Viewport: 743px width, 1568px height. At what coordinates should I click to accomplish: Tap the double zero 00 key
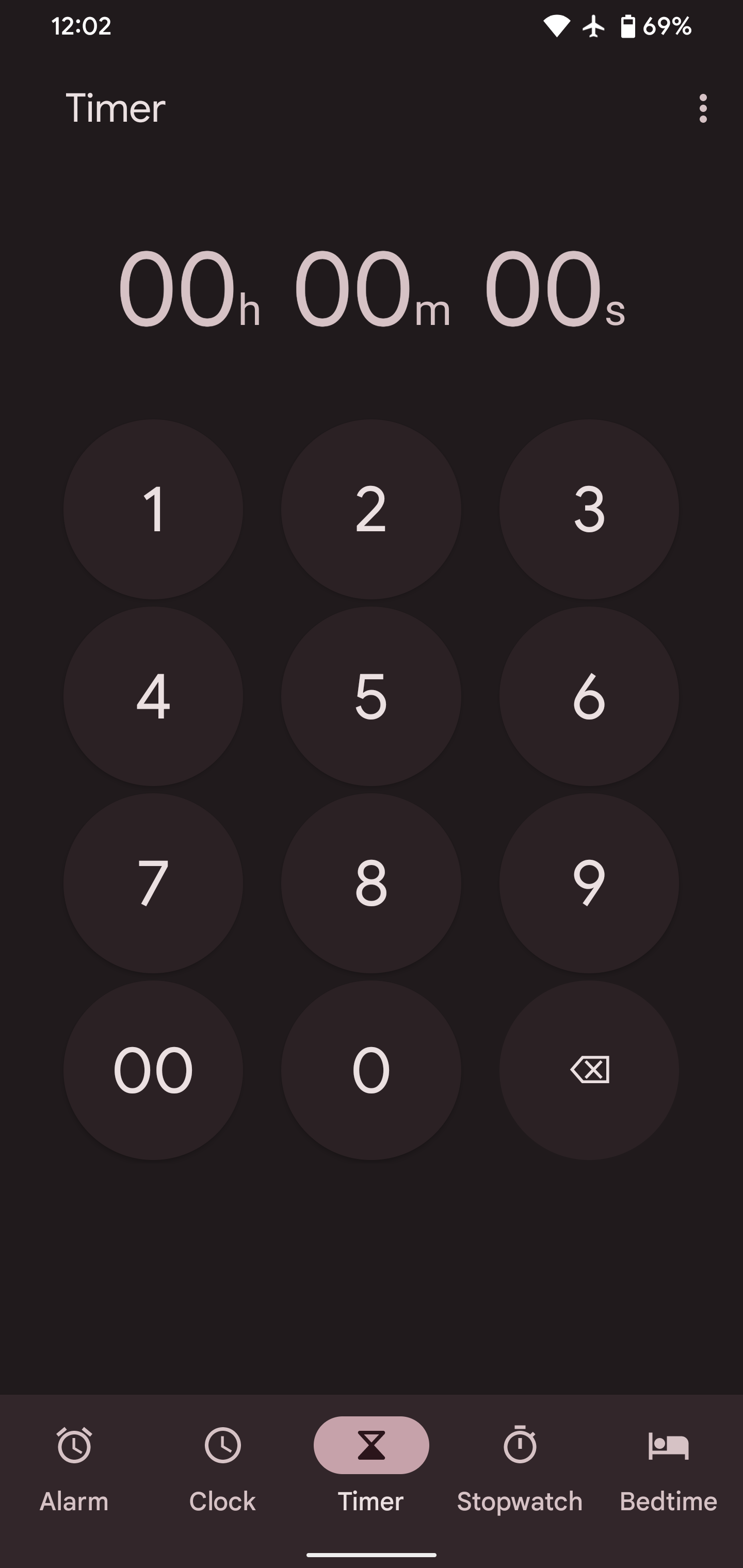coord(153,1070)
